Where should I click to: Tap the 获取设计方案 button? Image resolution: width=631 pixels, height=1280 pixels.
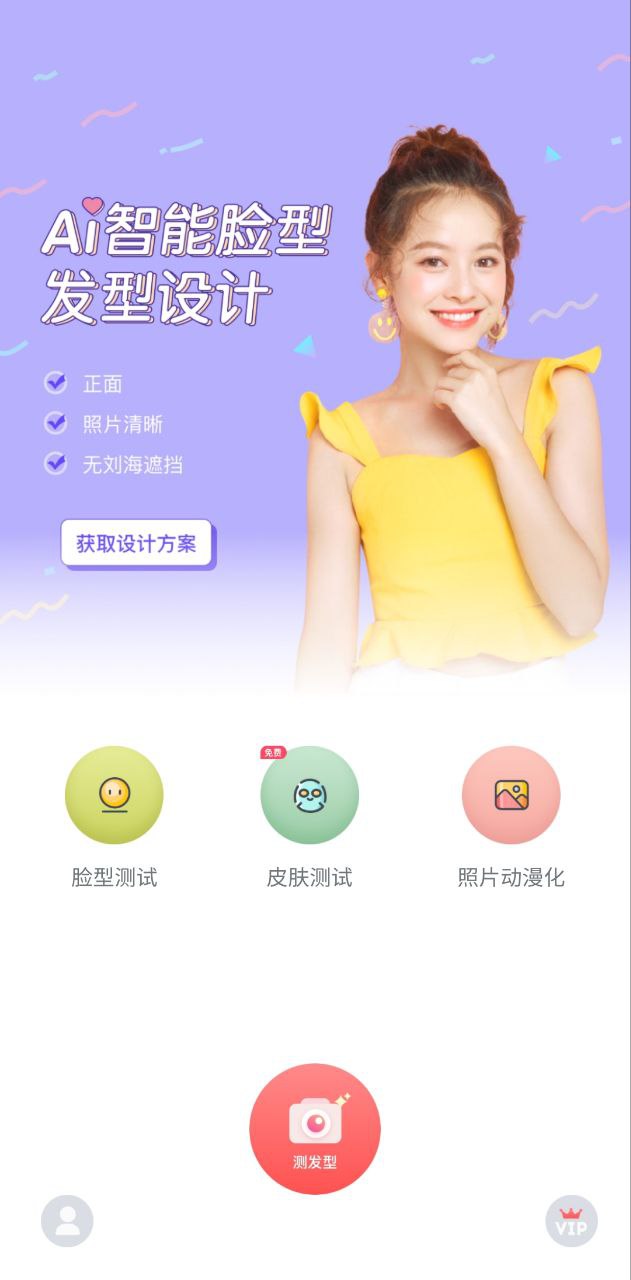(x=137, y=544)
